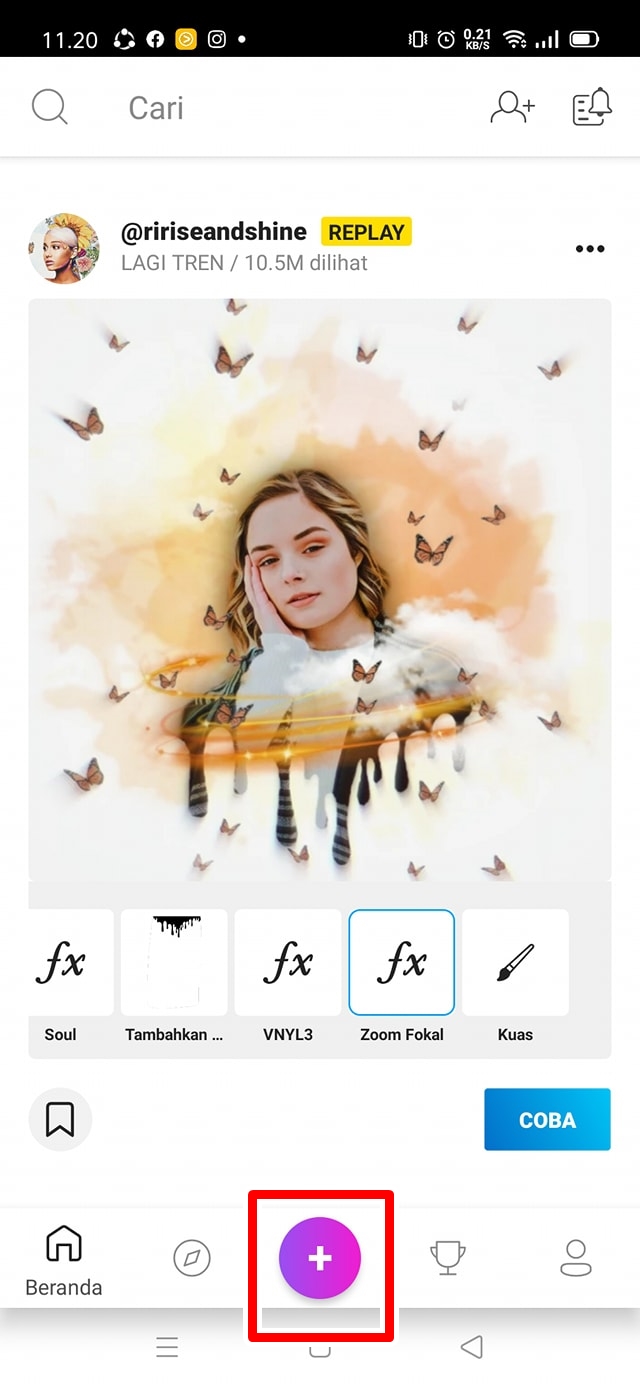Select the Tambahkan sticker step

click(x=174, y=963)
